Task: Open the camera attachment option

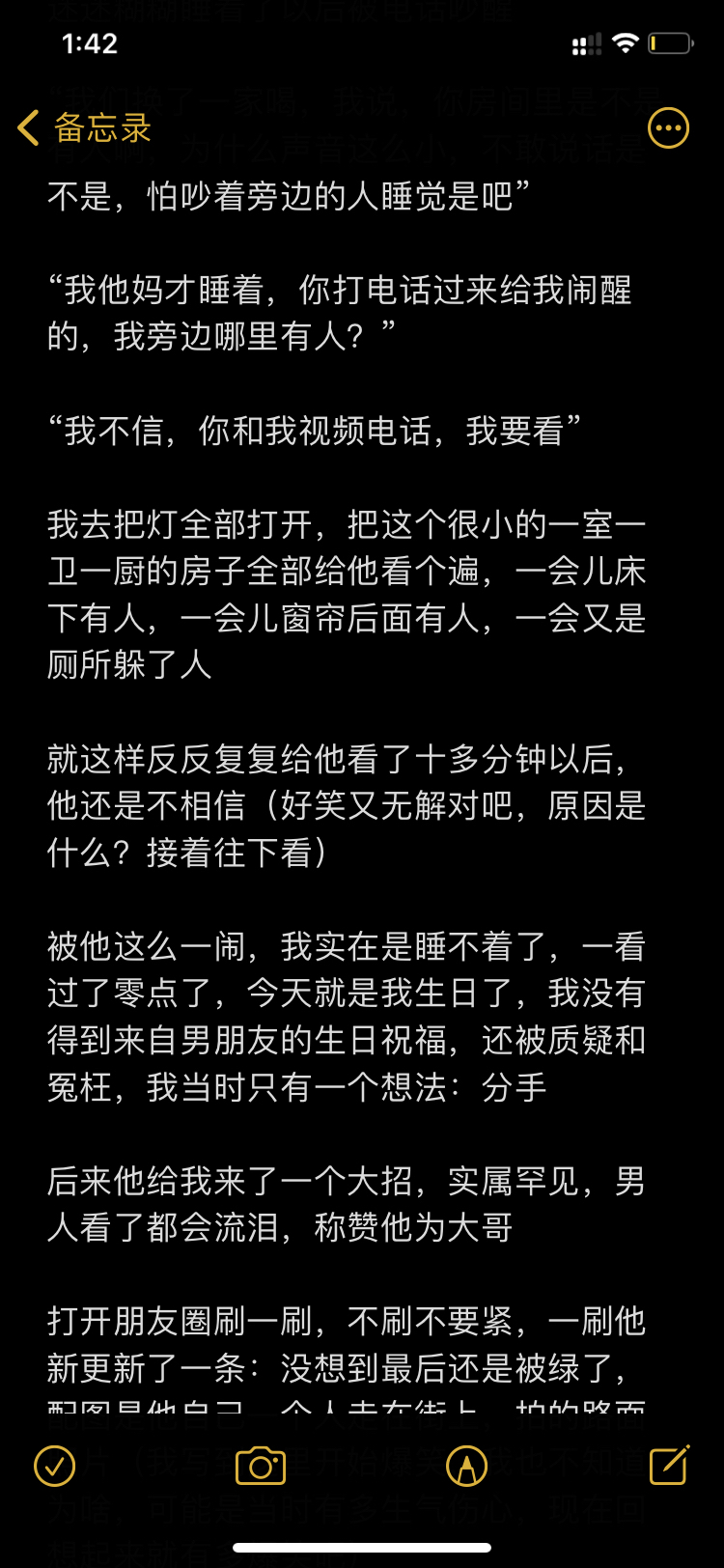Action: pos(261,1466)
